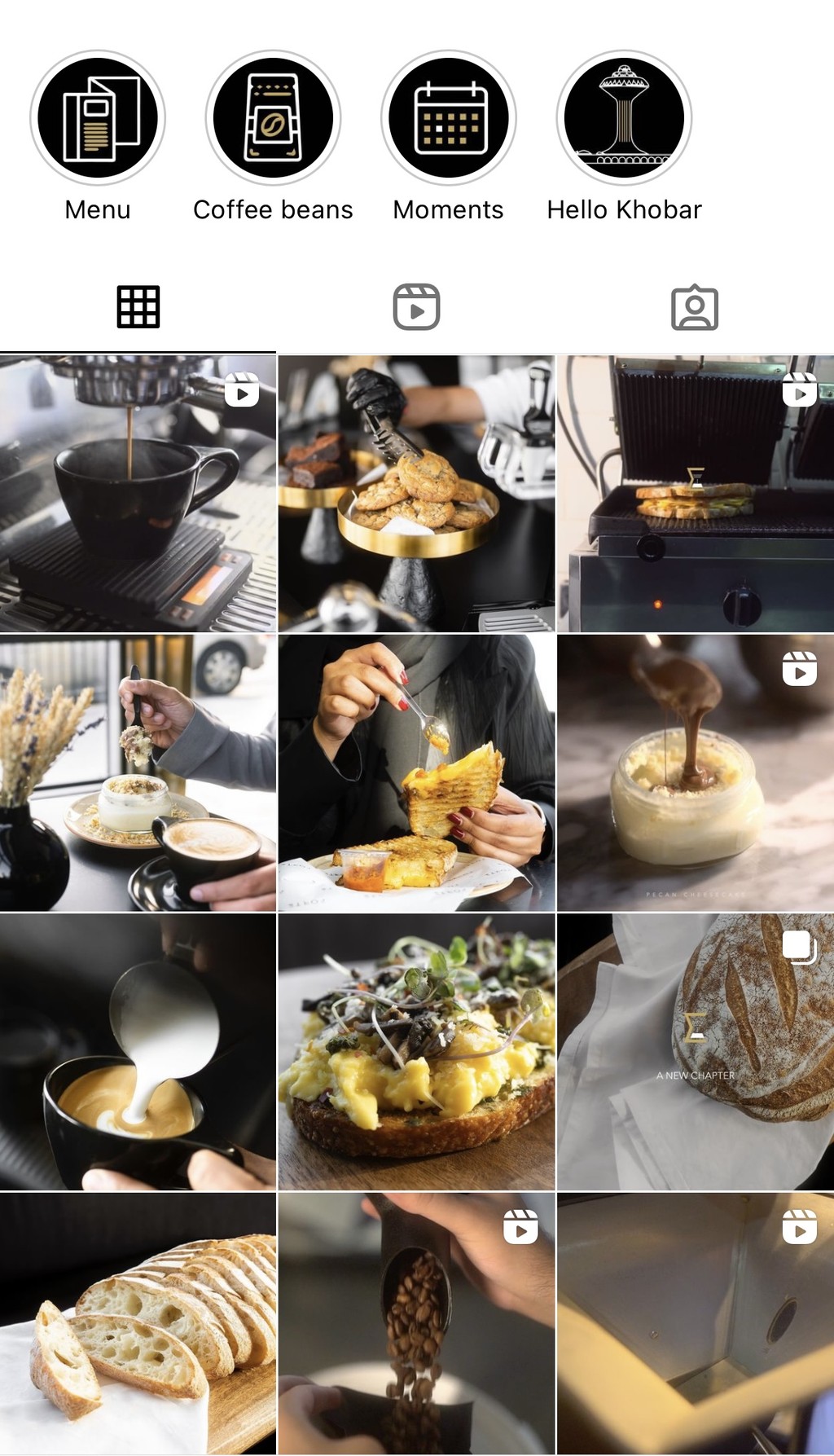Open the Menu story highlight
The image size is (834, 1456).
point(98,118)
